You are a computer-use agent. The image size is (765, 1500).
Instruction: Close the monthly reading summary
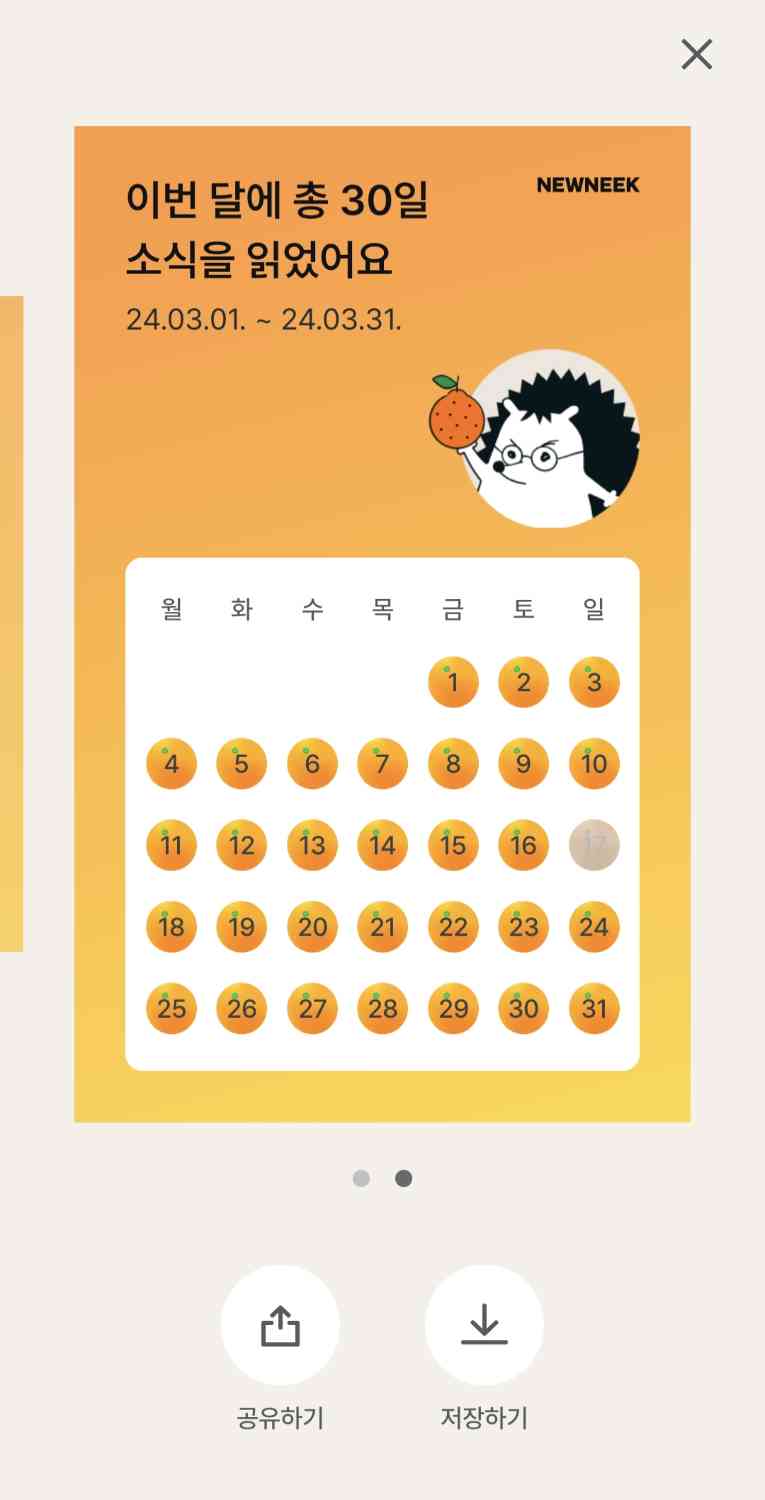point(696,54)
